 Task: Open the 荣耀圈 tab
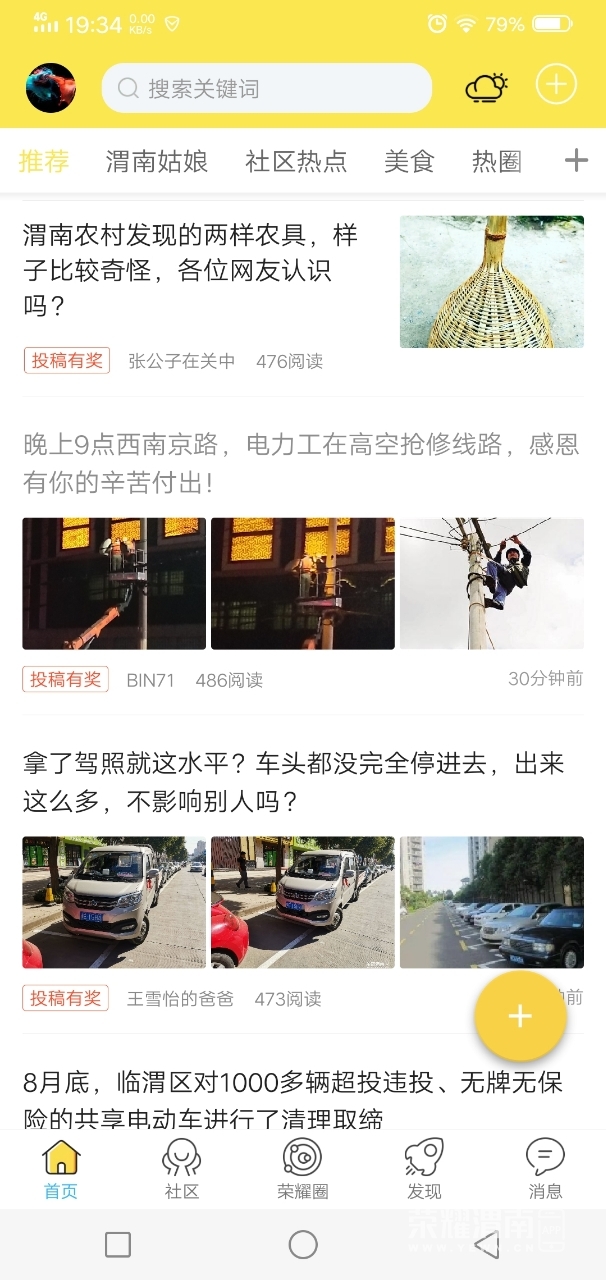click(x=302, y=1168)
